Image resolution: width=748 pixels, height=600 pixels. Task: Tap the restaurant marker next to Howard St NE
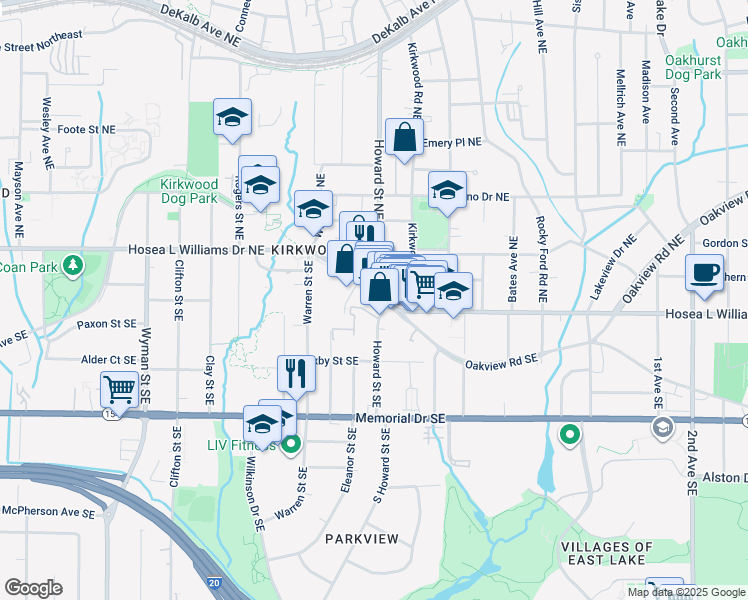click(x=365, y=233)
